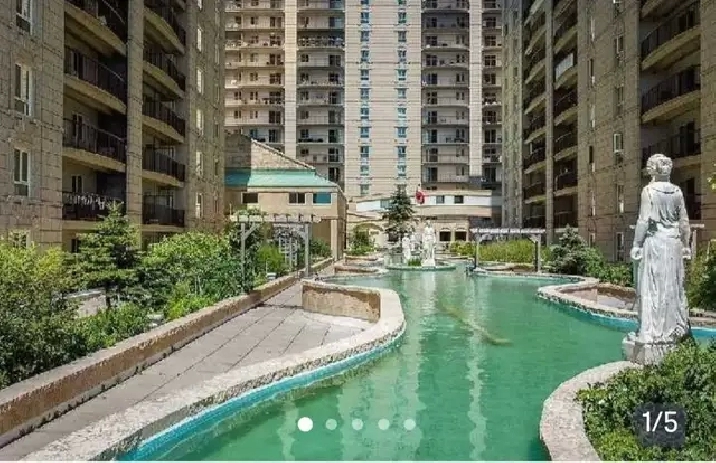
Task: Jump to the second photo indicator dot
Action: [x=331, y=424]
